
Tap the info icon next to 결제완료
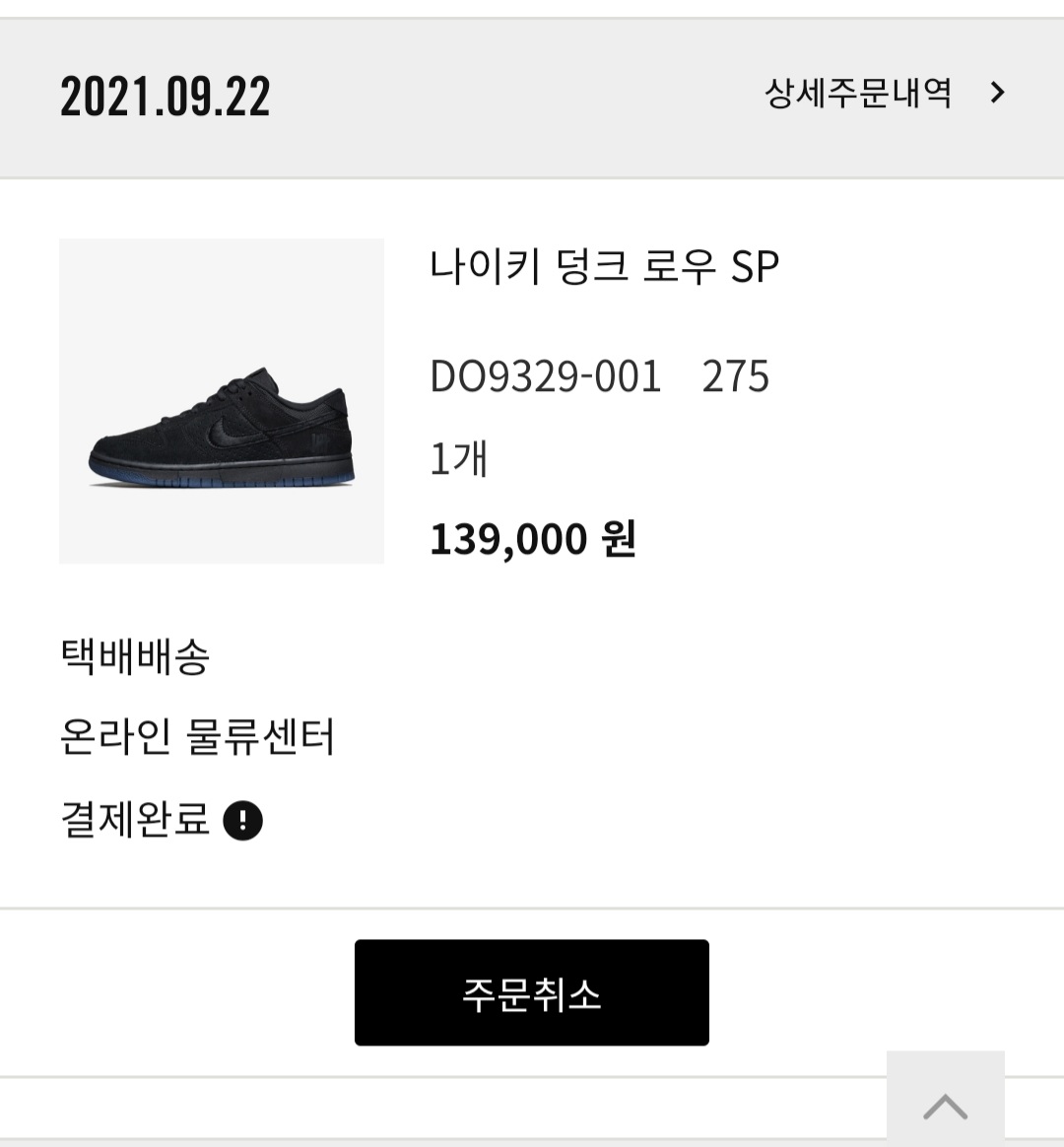[x=242, y=820]
